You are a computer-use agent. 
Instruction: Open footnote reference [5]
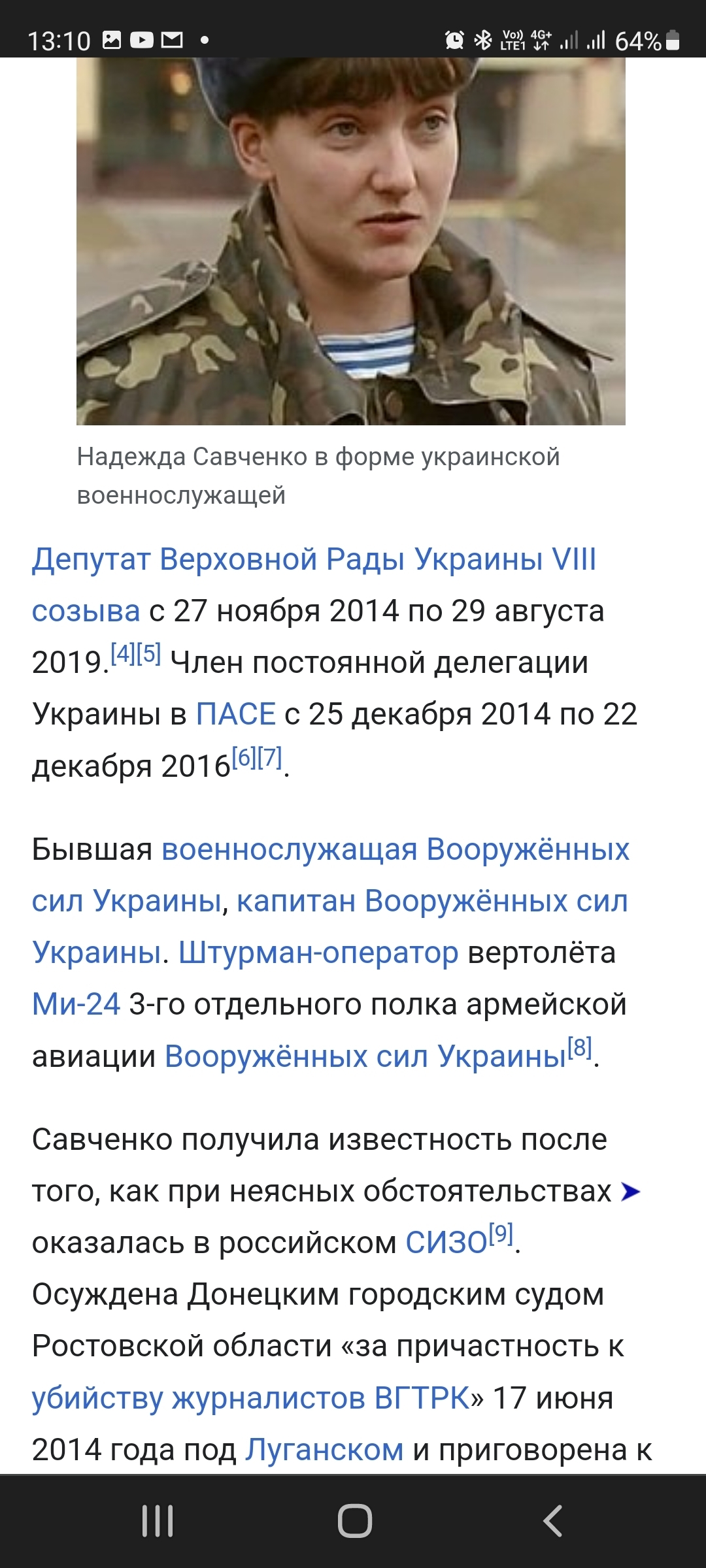(x=148, y=654)
